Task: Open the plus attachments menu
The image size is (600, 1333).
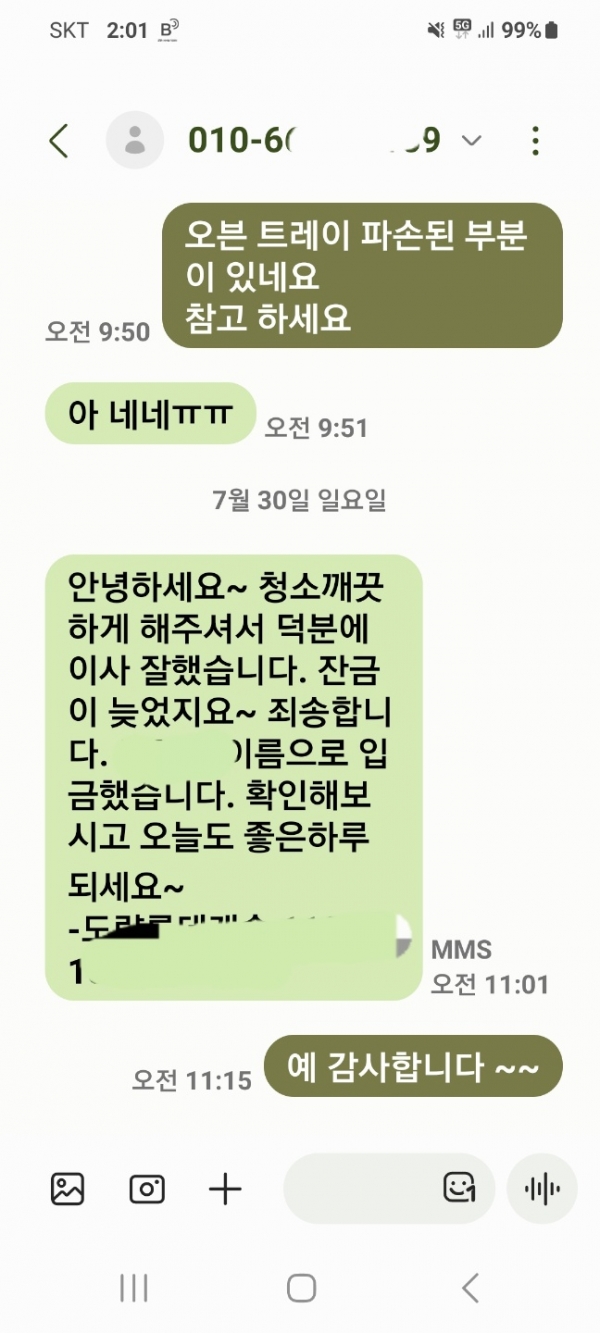Action: [225, 1189]
